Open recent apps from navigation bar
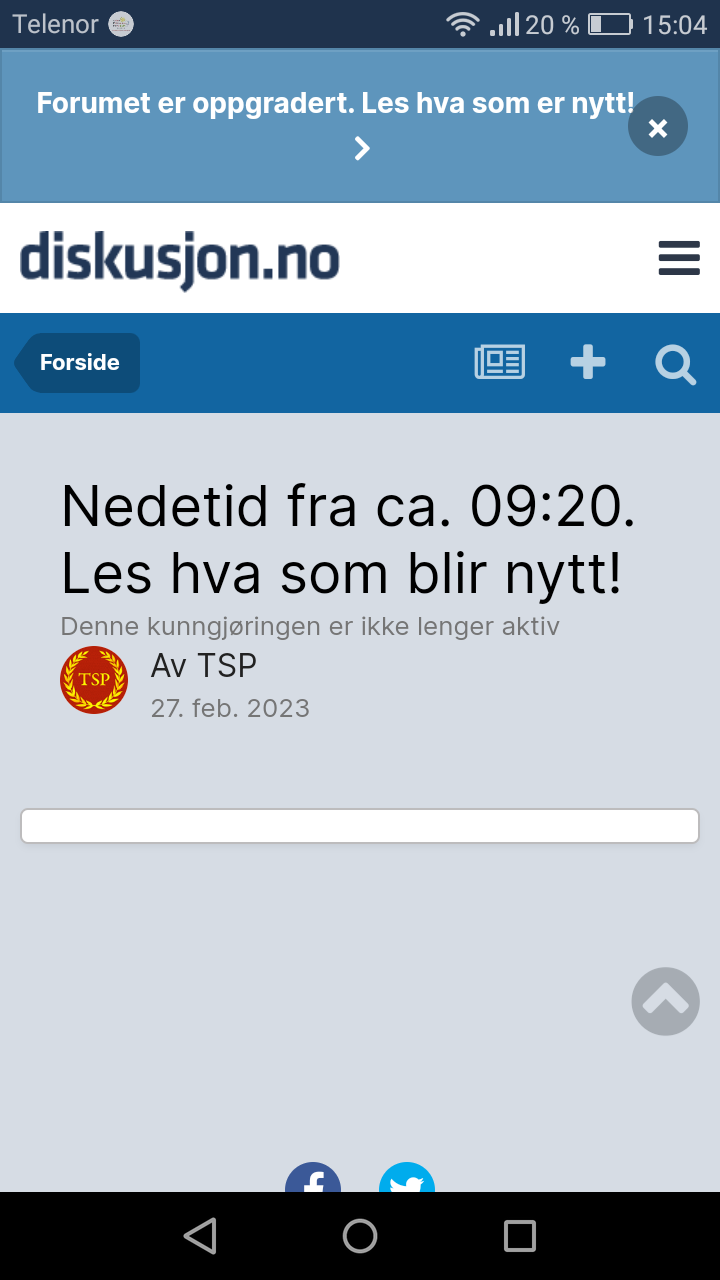 [520, 1236]
